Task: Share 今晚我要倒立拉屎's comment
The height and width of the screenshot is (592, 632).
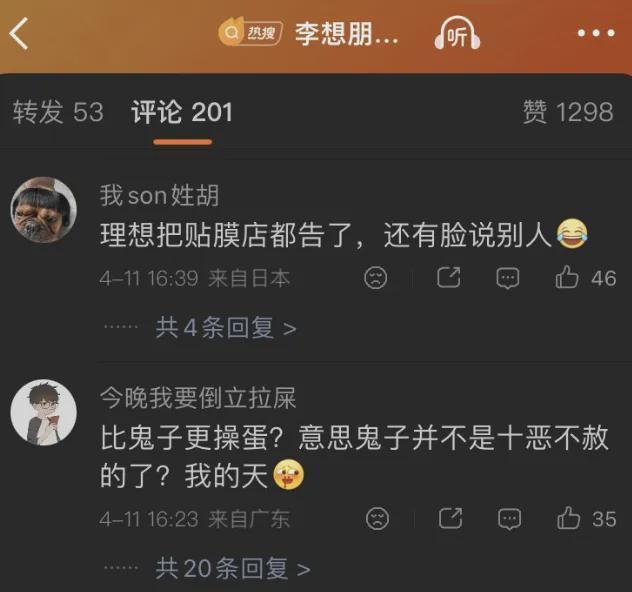Action: point(451,519)
